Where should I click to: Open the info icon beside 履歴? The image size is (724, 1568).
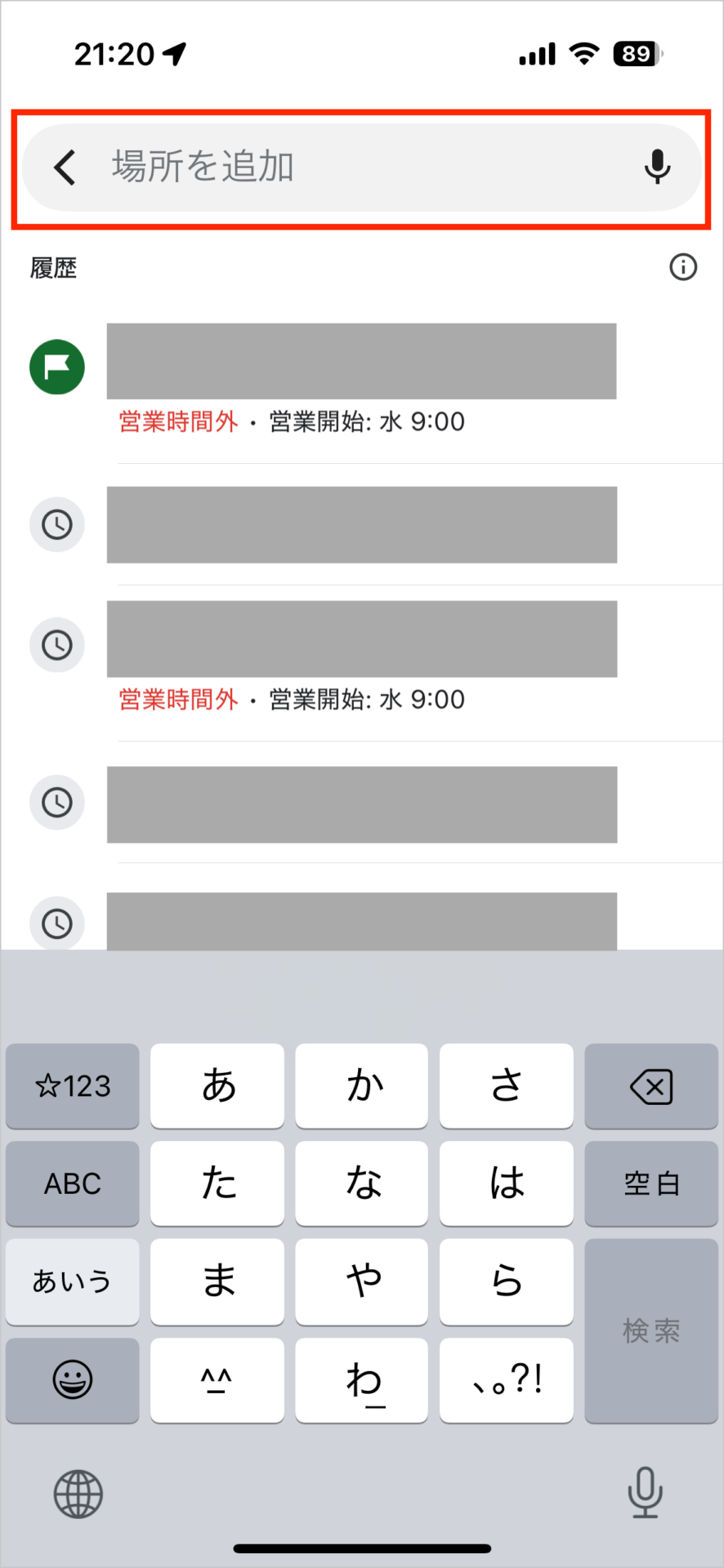pyautogui.click(x=683, y=267)
